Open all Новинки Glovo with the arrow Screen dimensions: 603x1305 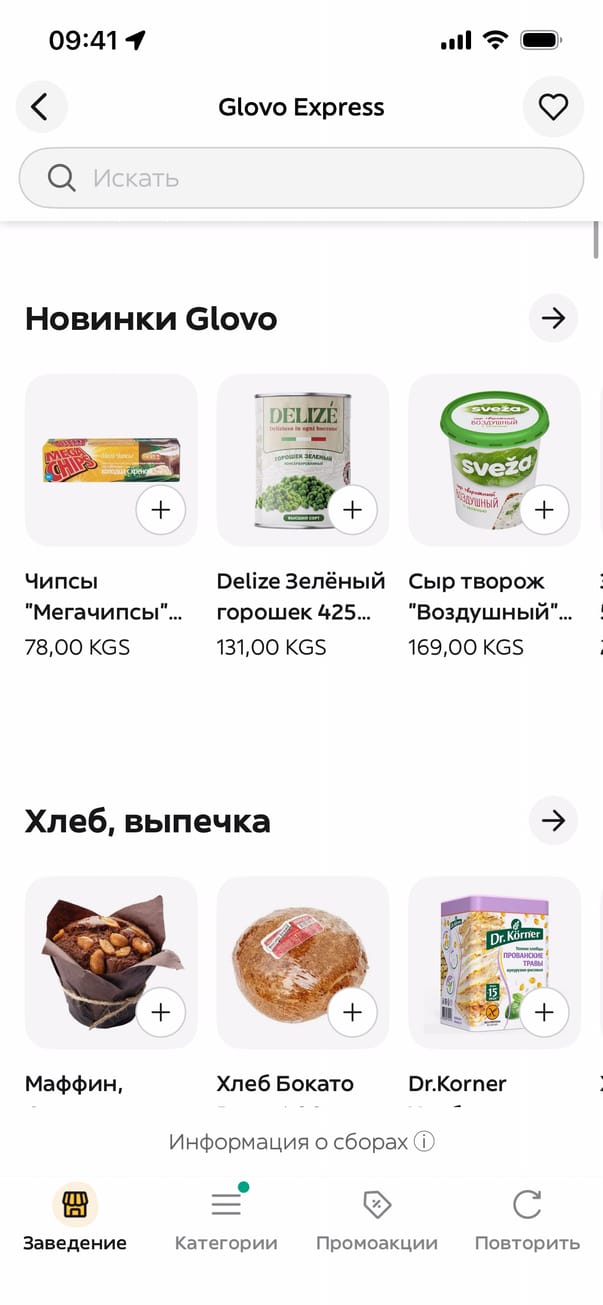point(553,318)
